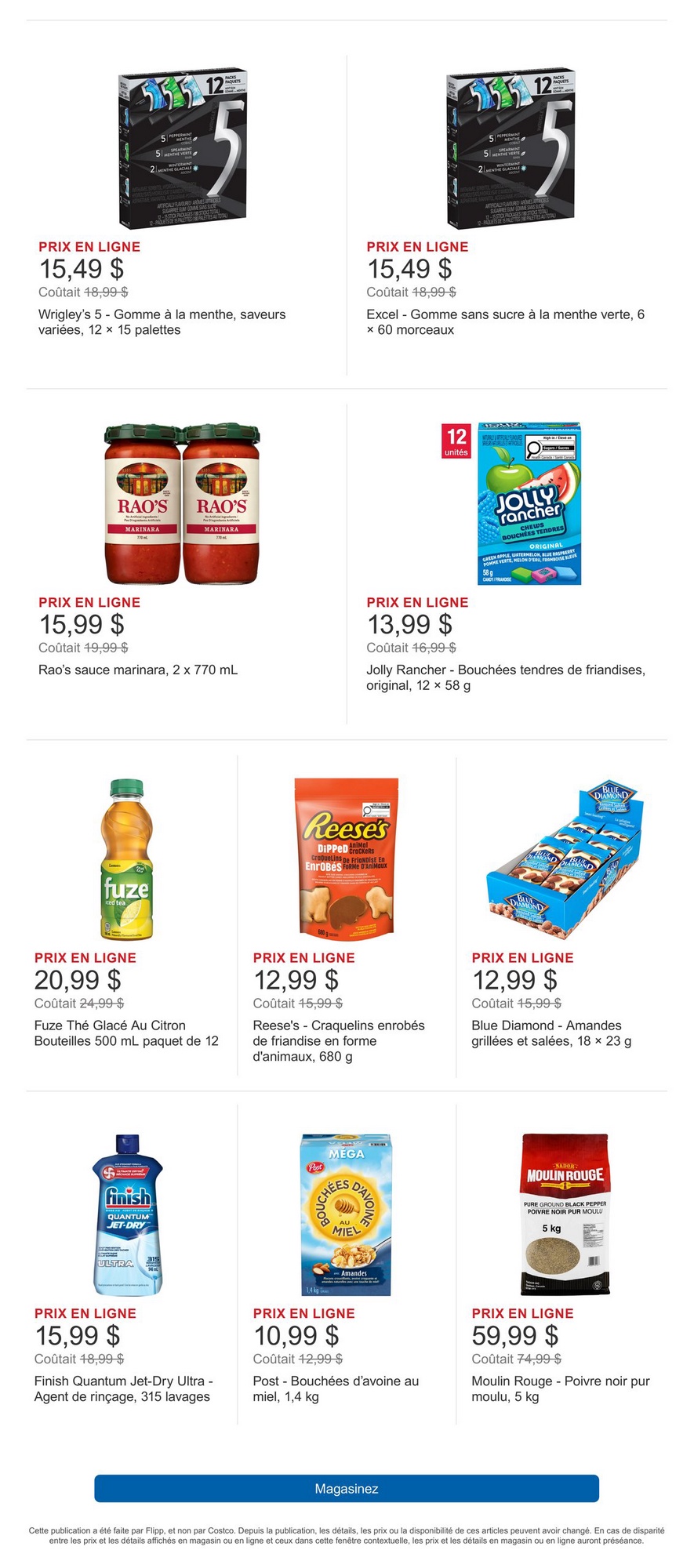This screenshot has width=694, height=1568.
Task: Open the Fuze lemon iced tea product
Action: pos(128,859)
